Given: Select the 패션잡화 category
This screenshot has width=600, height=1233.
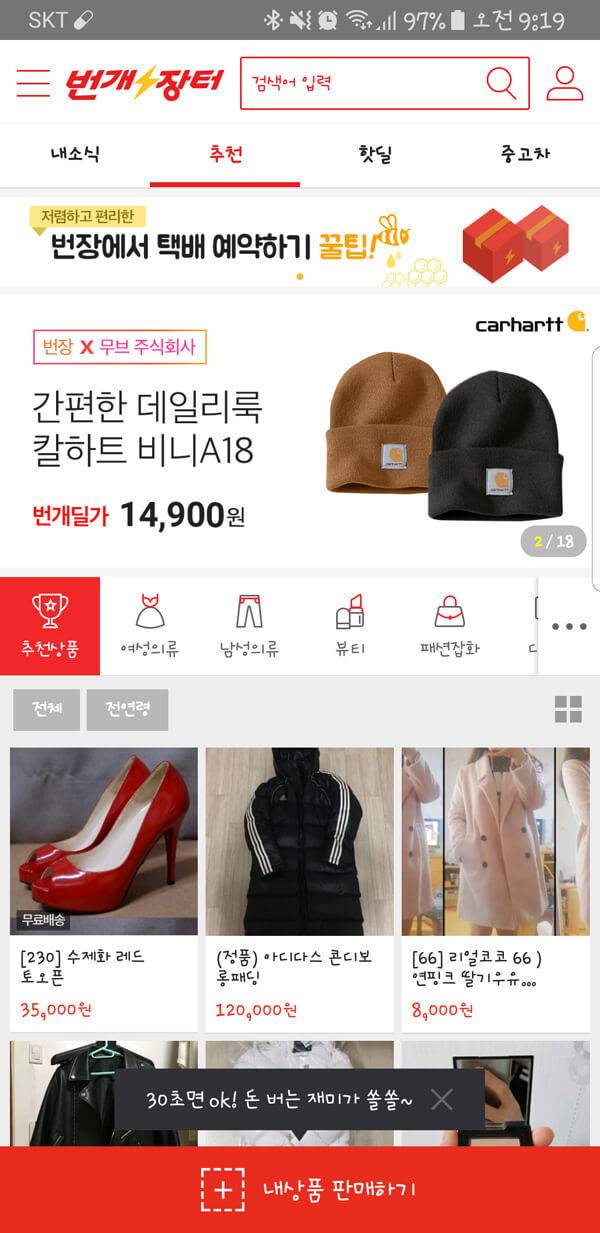Looking at the screenshot, I should 450,625.
